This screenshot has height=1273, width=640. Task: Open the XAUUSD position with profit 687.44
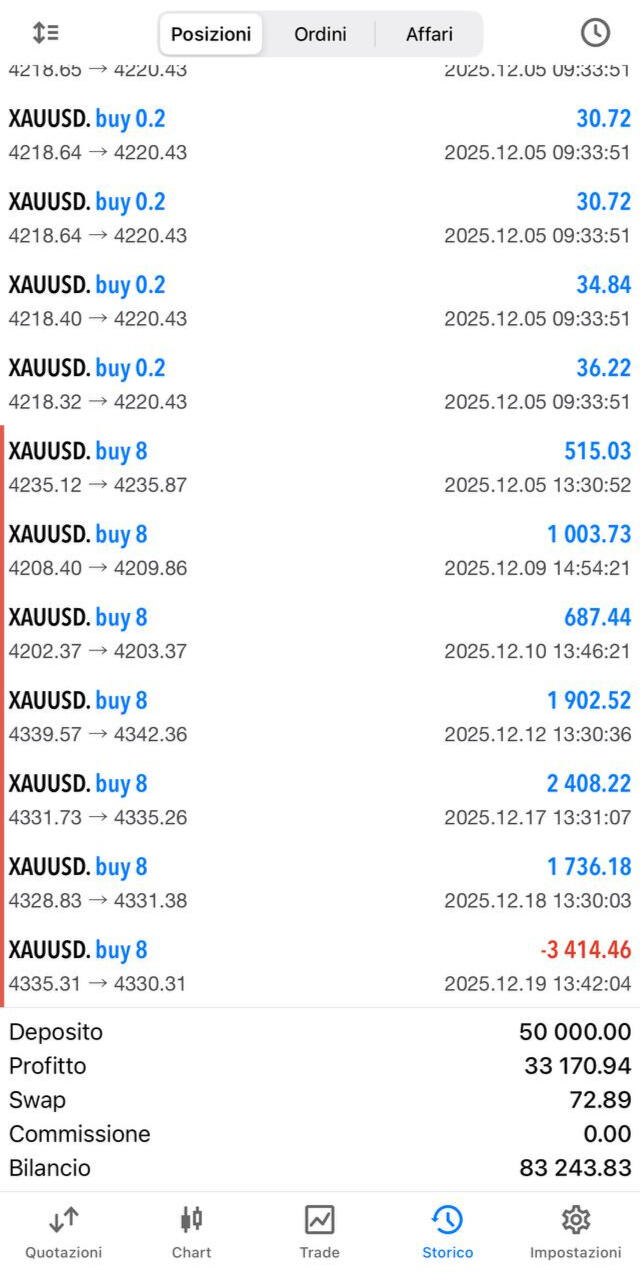coord(320,633)
